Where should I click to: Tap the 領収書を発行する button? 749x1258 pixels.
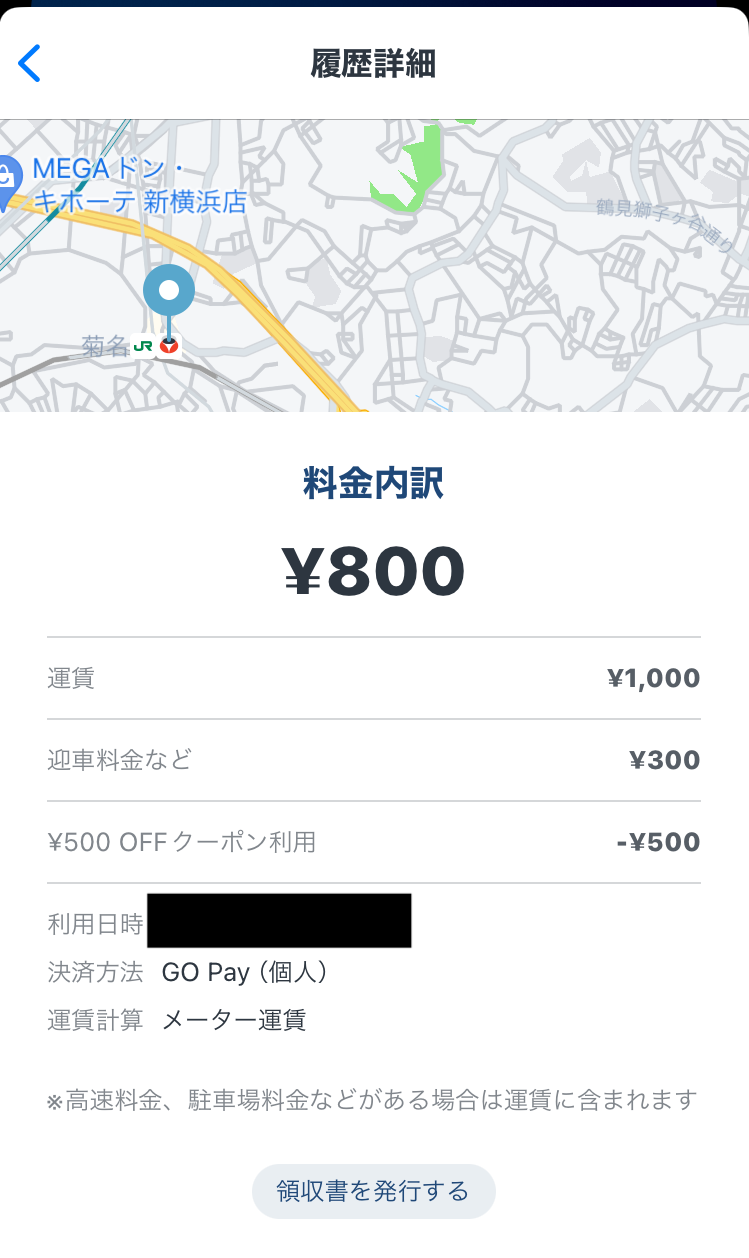pyautogui.click(x=373, y=1191)
